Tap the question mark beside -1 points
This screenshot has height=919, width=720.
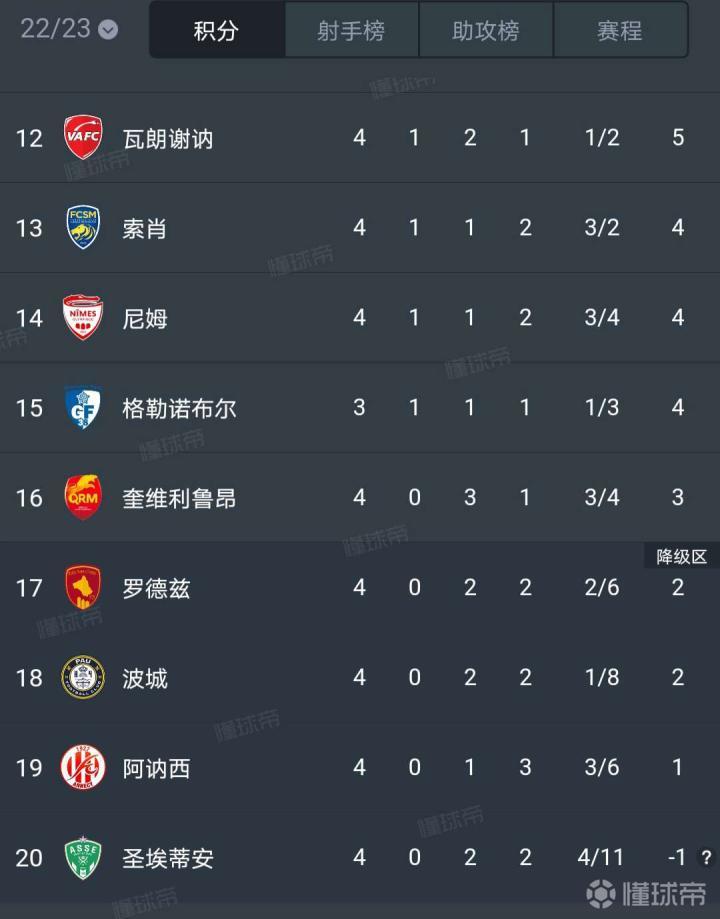tap(707, 857)
